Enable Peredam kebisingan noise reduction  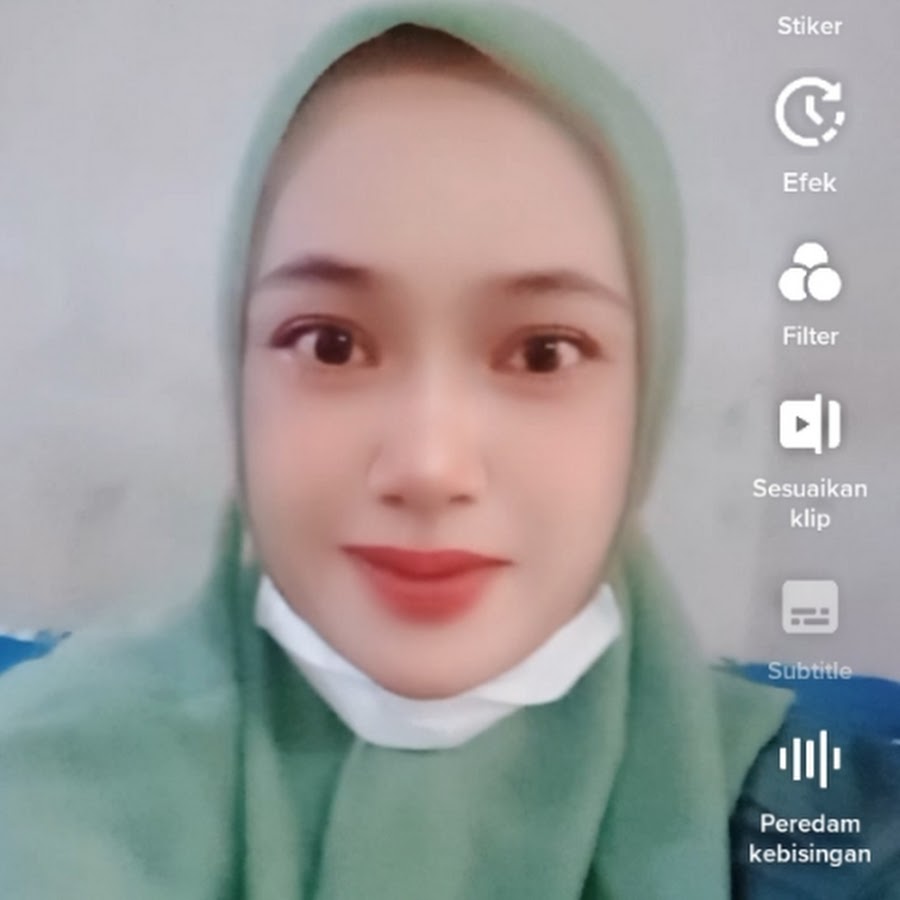coord(809,760)
